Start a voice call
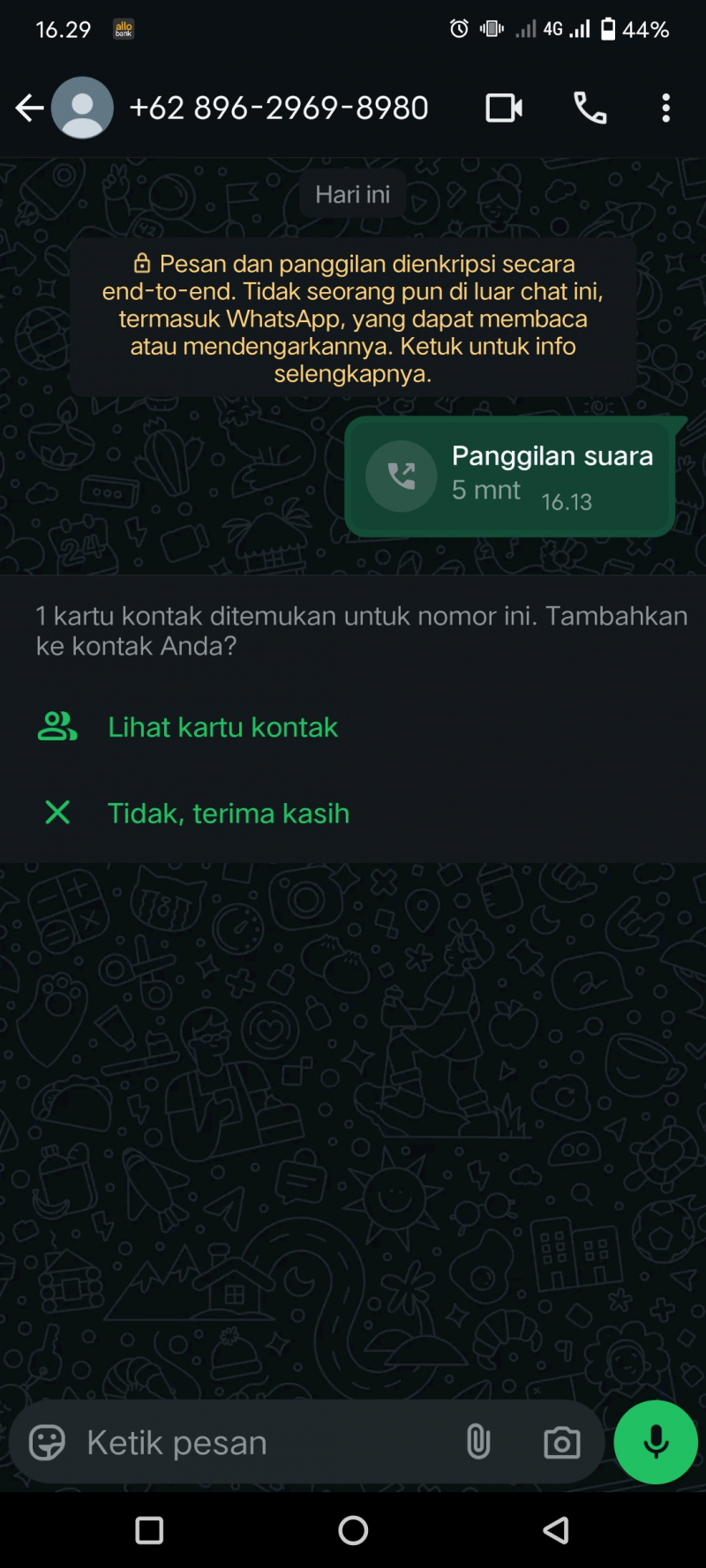The height and width of the screenshot is (1568, 706). pyautogui.click(x=590, y=108)
